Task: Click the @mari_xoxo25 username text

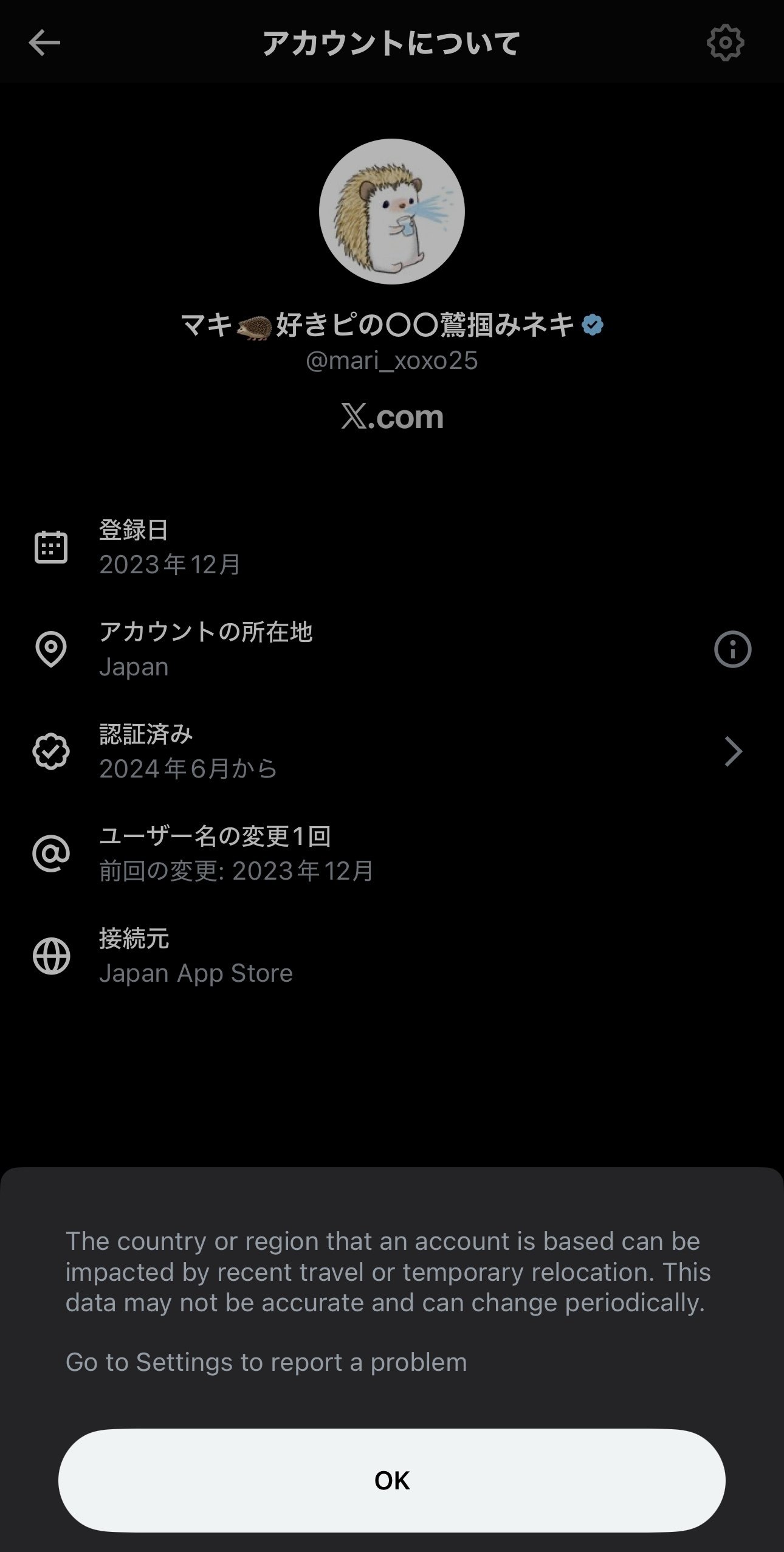Action: [391, 361]
